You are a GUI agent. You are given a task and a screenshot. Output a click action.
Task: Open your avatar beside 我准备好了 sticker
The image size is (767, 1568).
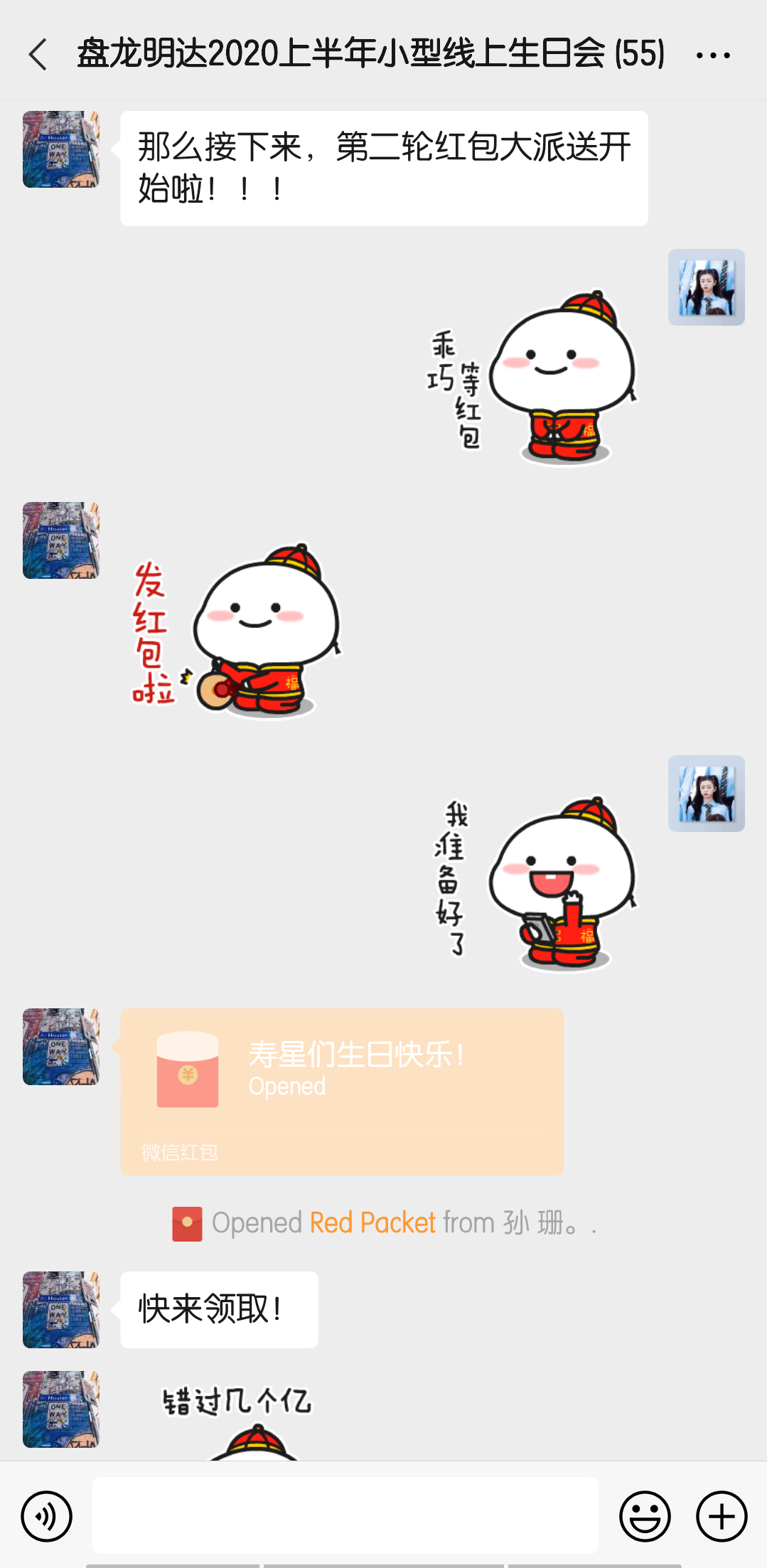coord(706,794)
